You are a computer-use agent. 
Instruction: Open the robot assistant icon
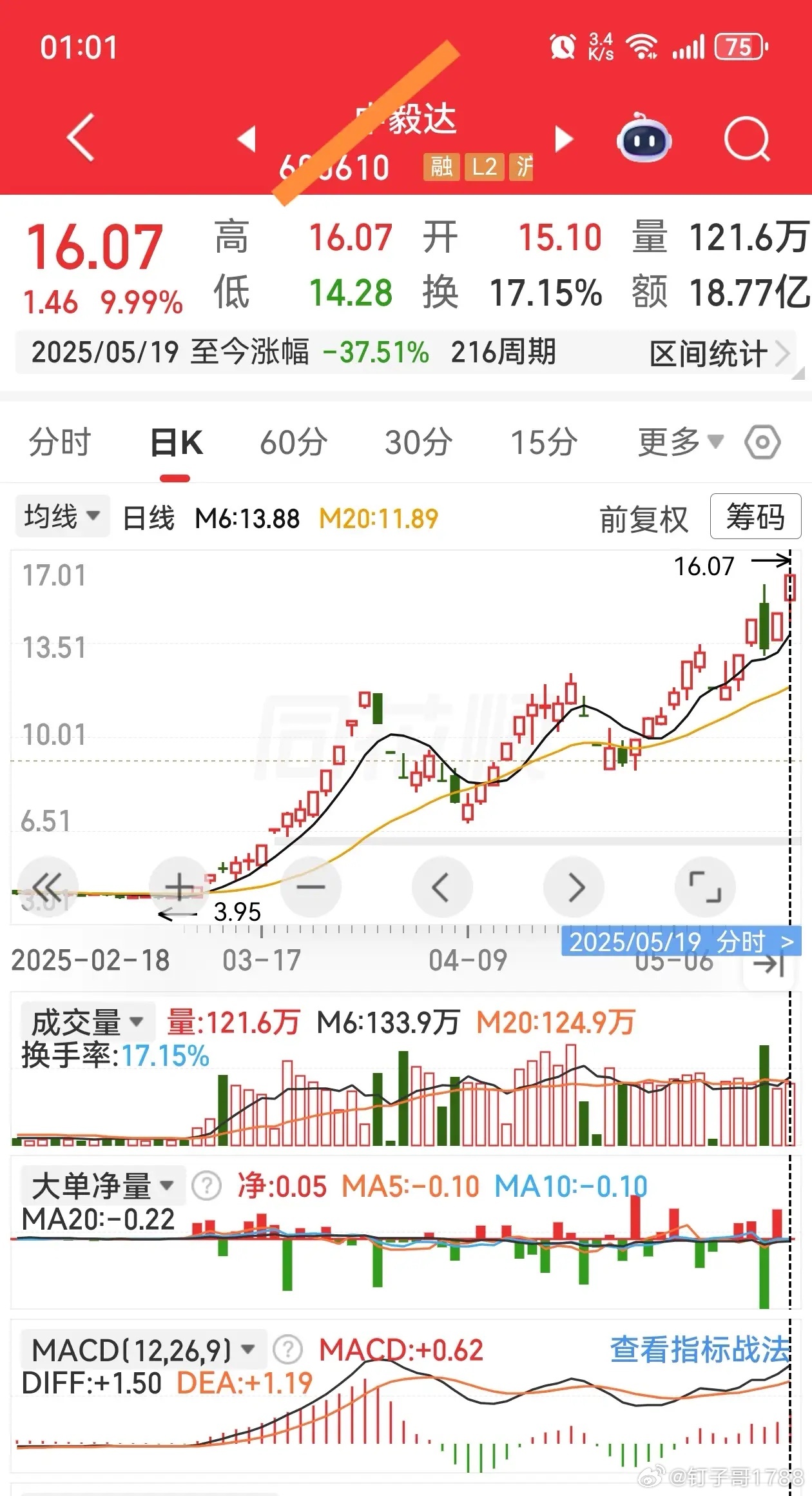[644, 137]
